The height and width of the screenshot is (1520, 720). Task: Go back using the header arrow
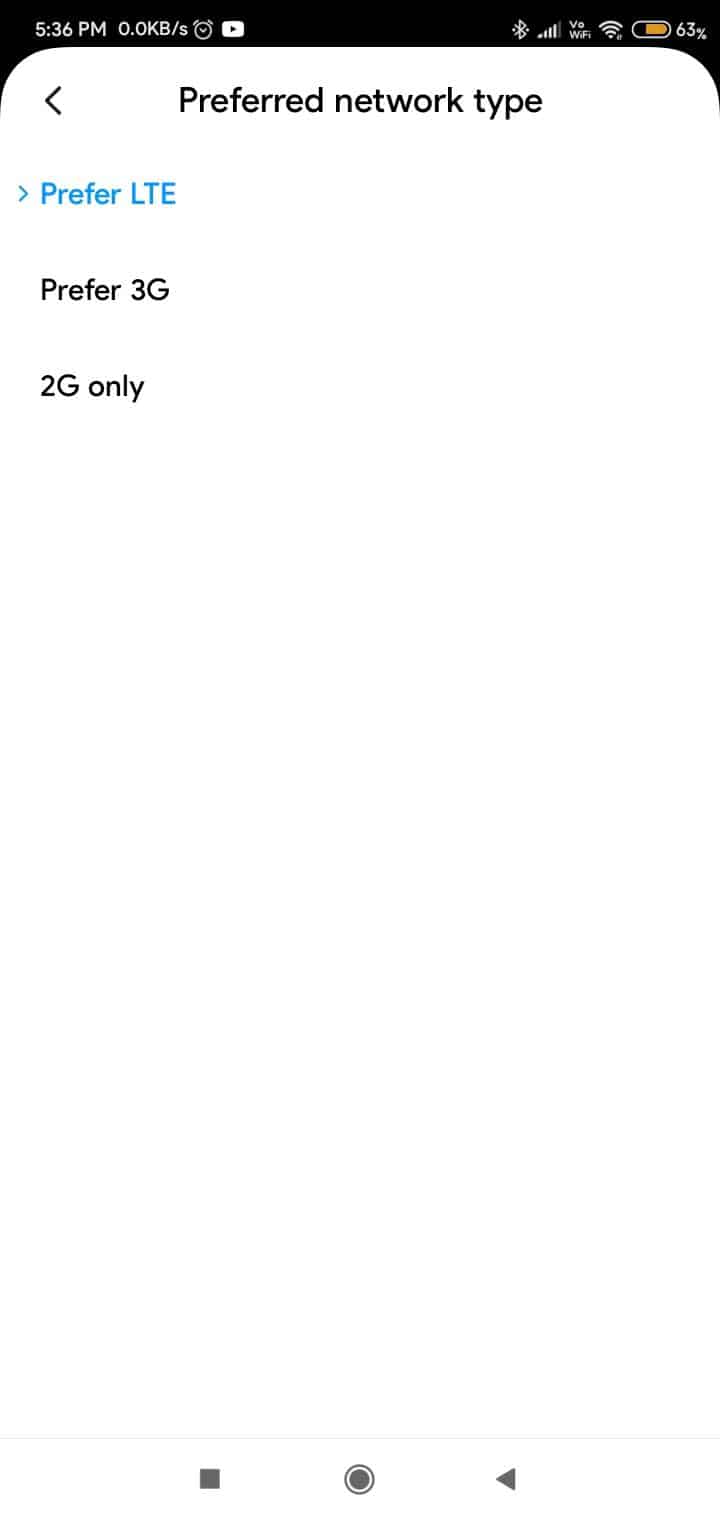54,100
